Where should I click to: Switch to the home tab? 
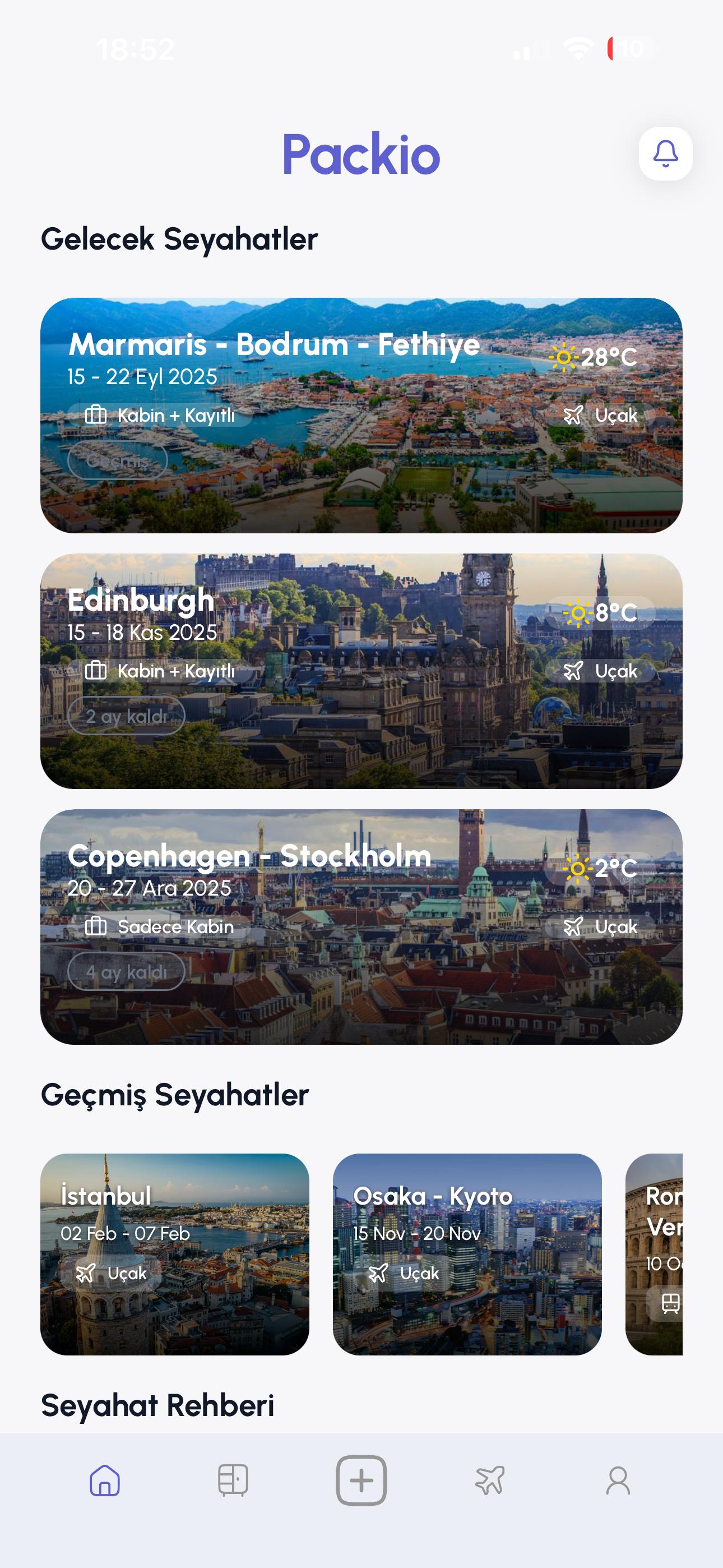pyautogui.click(x=105, y=1481)
